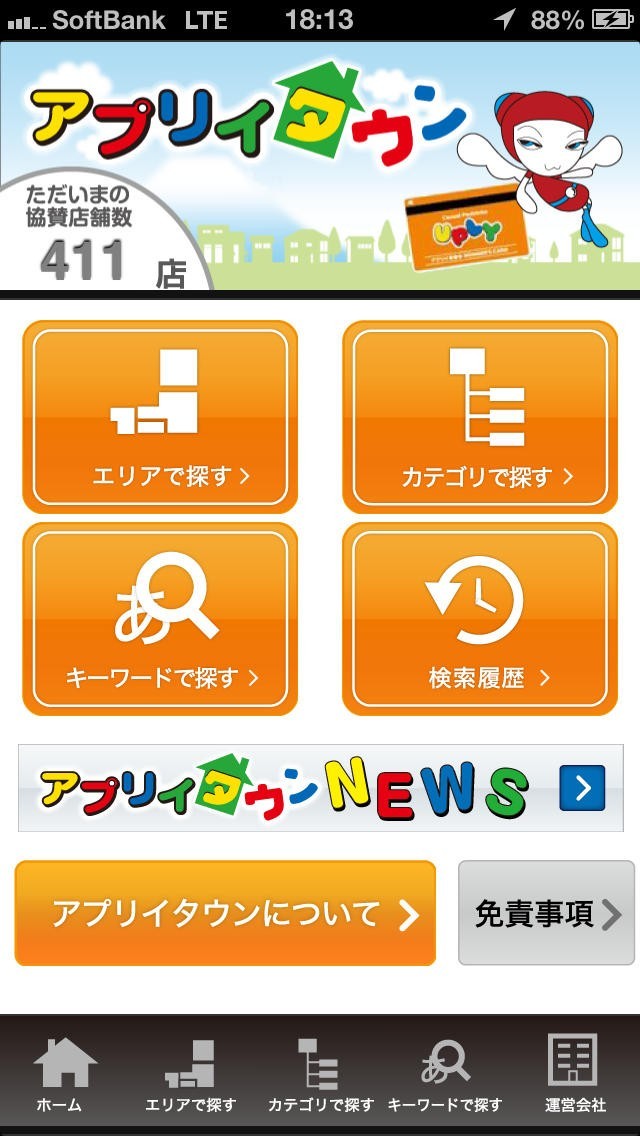640x1136 pixels.
Task: Tap アプリィタウンについて button
Action: 225,913
